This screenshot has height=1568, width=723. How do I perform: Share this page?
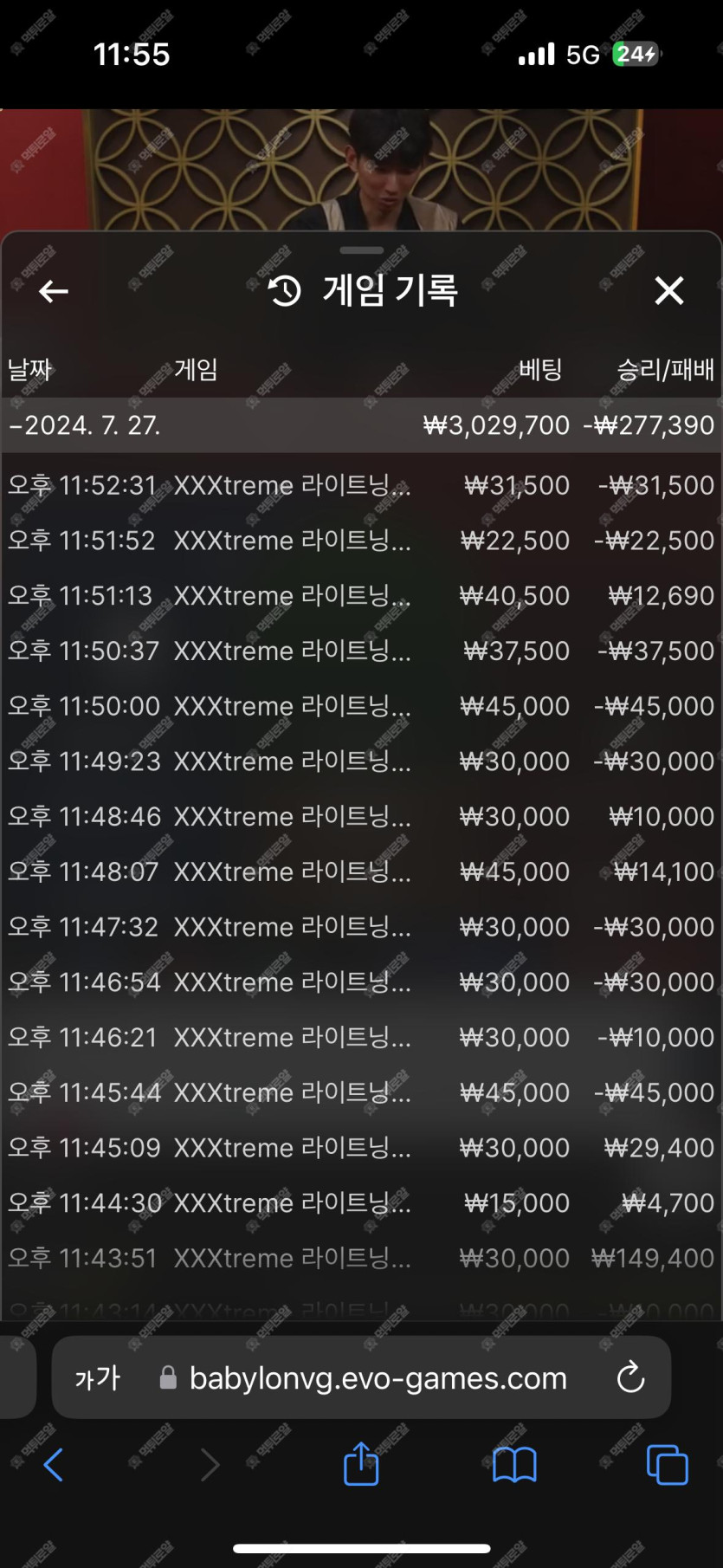click(361, 1464)
